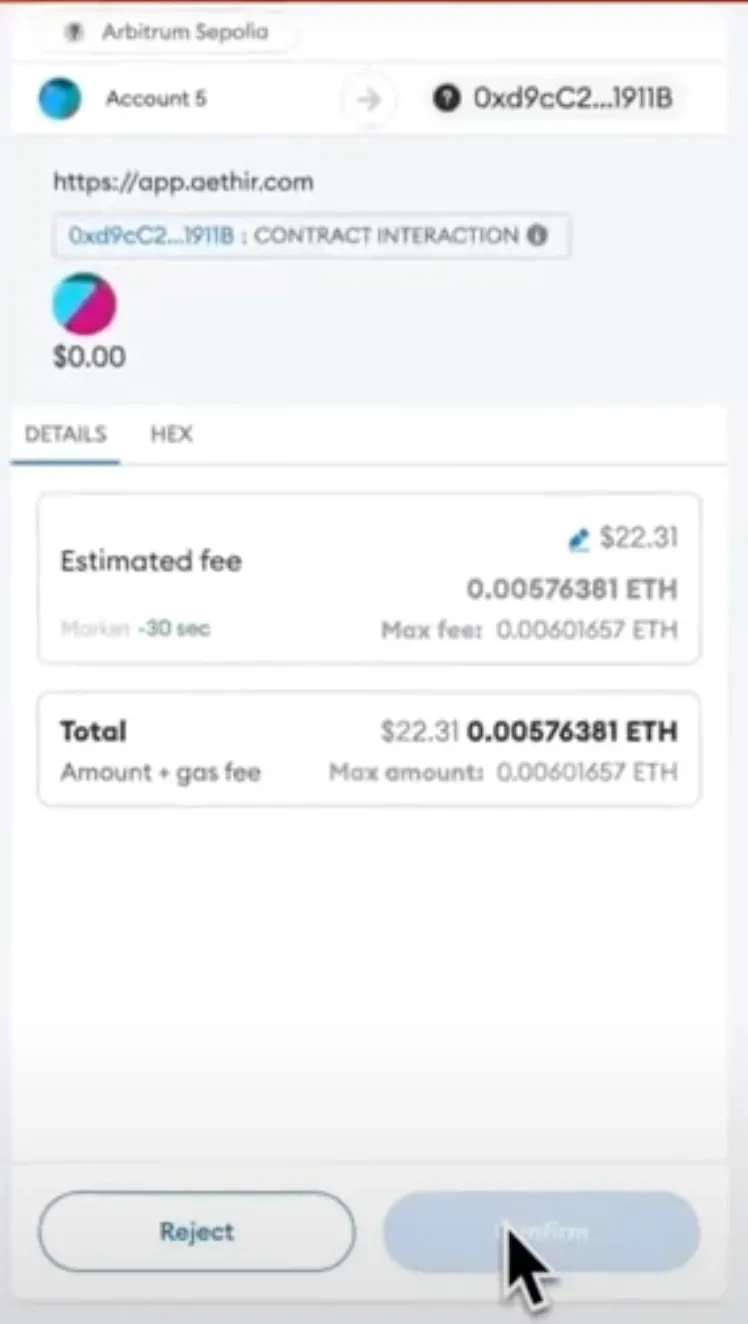Tap the recipient address 0xd9cC2...1911B chip
Viewport: 748px width, 1324px height.
557,99
